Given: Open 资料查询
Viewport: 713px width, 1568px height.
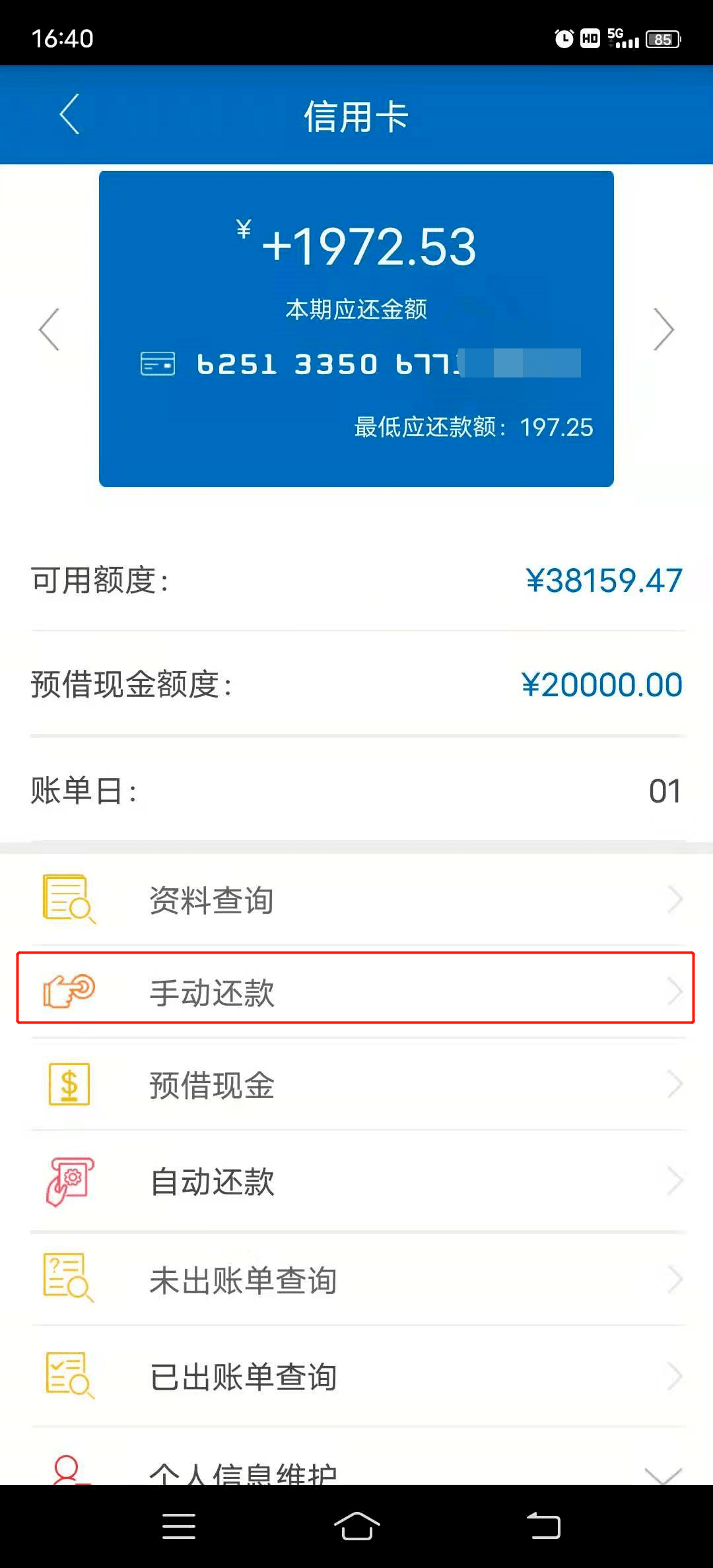Looking at the screenshot, I should (356, 899).
